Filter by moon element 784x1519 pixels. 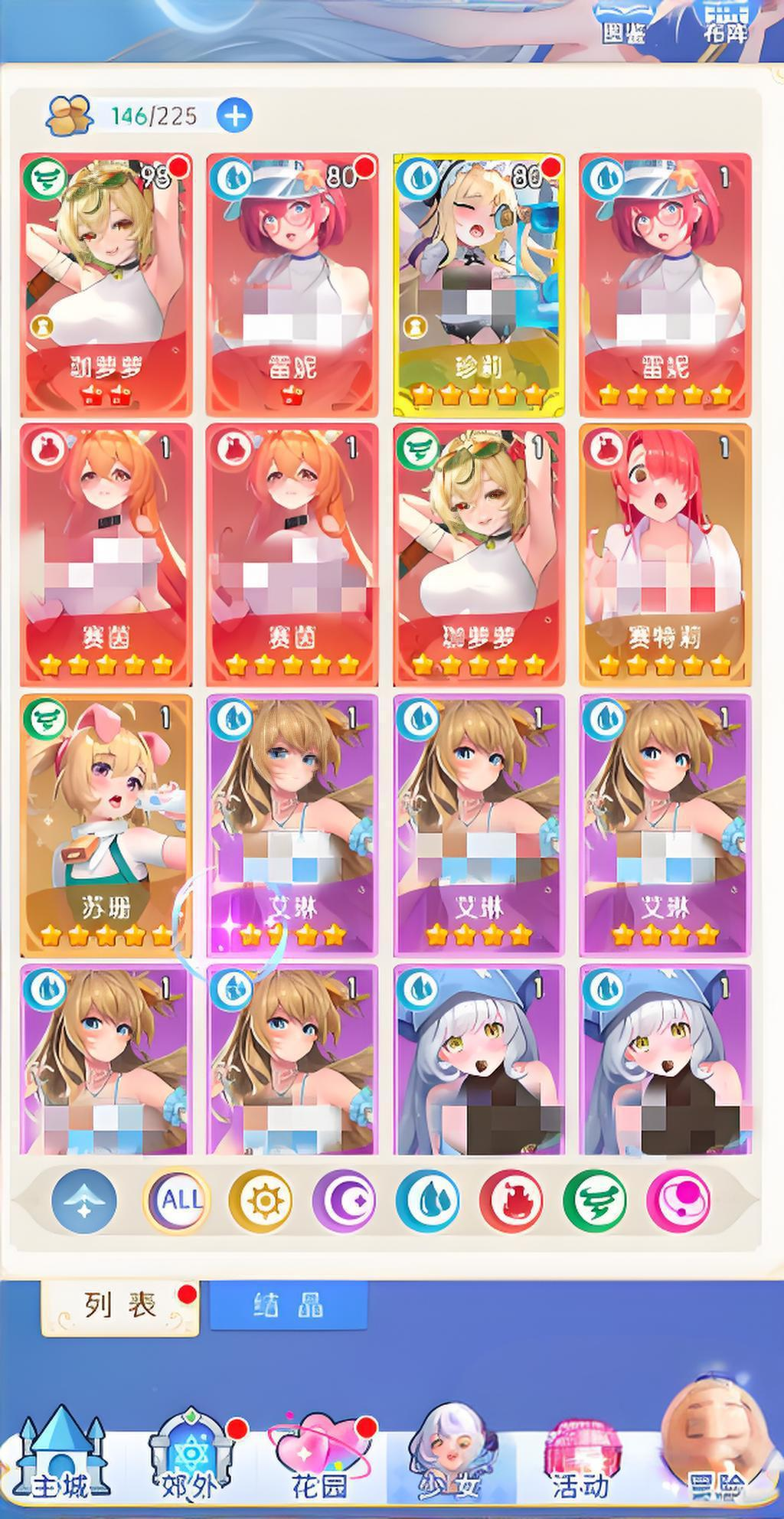coord(345,1200)
